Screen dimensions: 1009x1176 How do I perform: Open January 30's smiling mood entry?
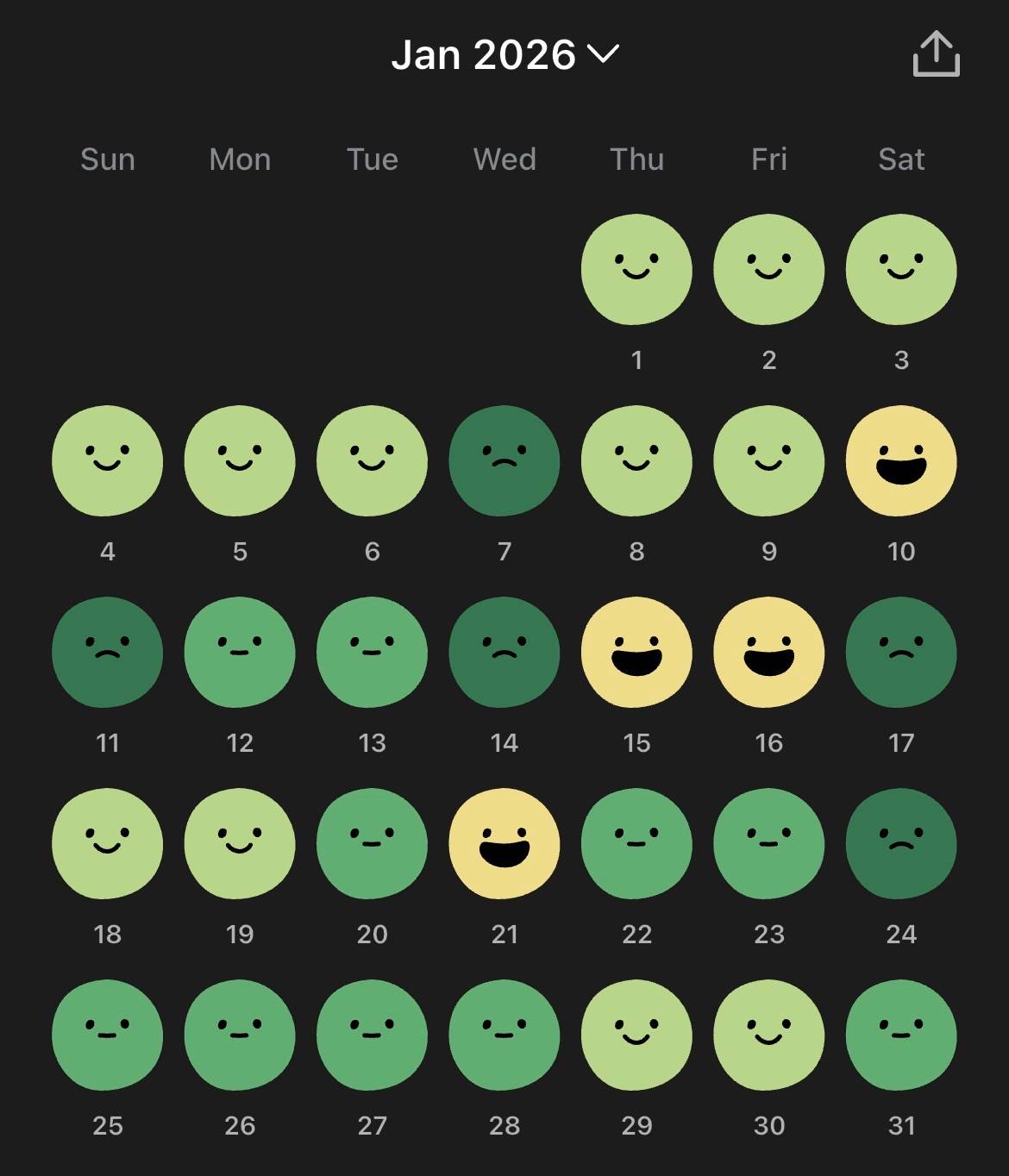click(768, 1035)
